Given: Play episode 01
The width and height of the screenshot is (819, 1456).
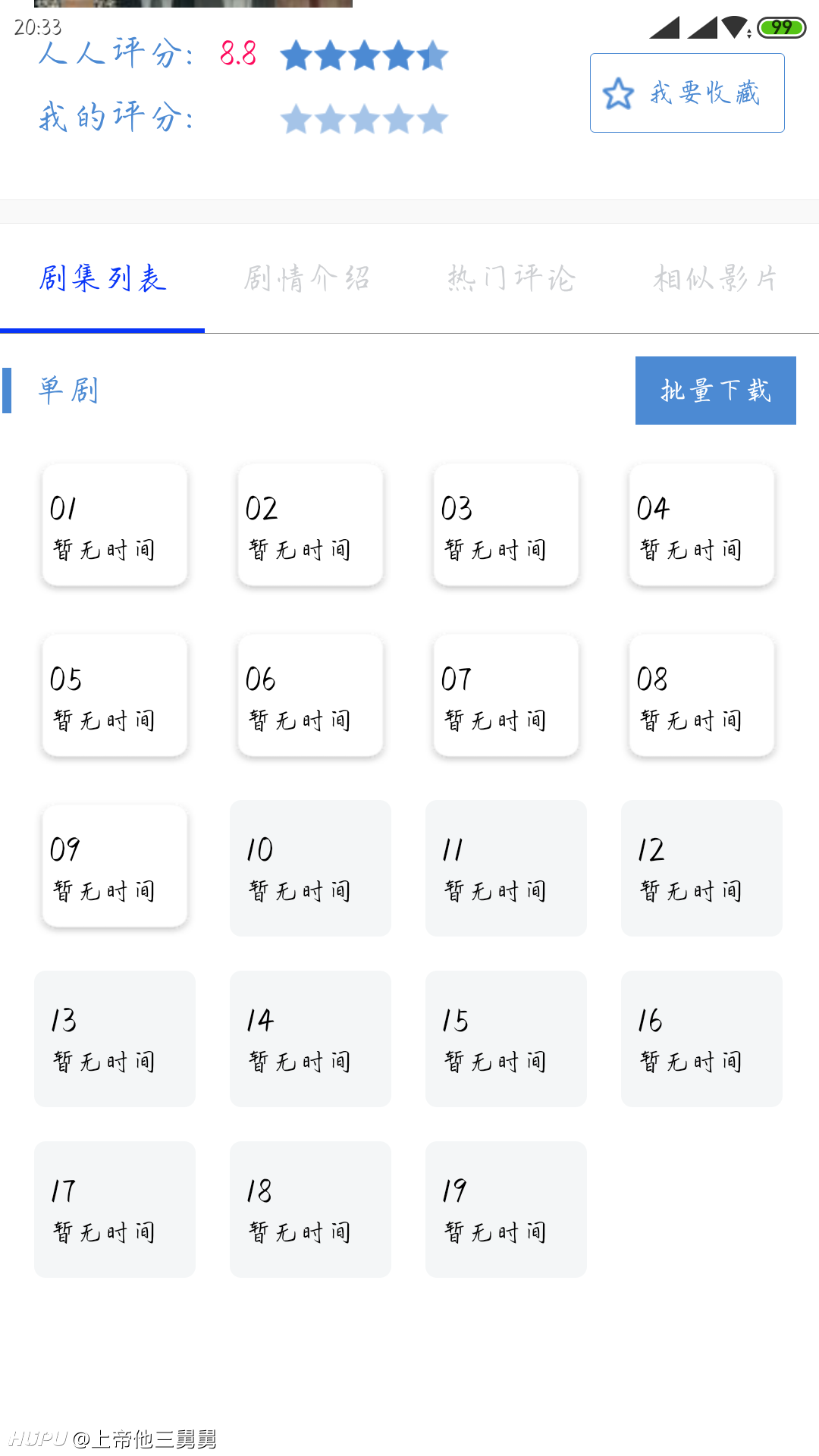Looking at the screenshot, I should pyautogui.click(x=115, y=525).
